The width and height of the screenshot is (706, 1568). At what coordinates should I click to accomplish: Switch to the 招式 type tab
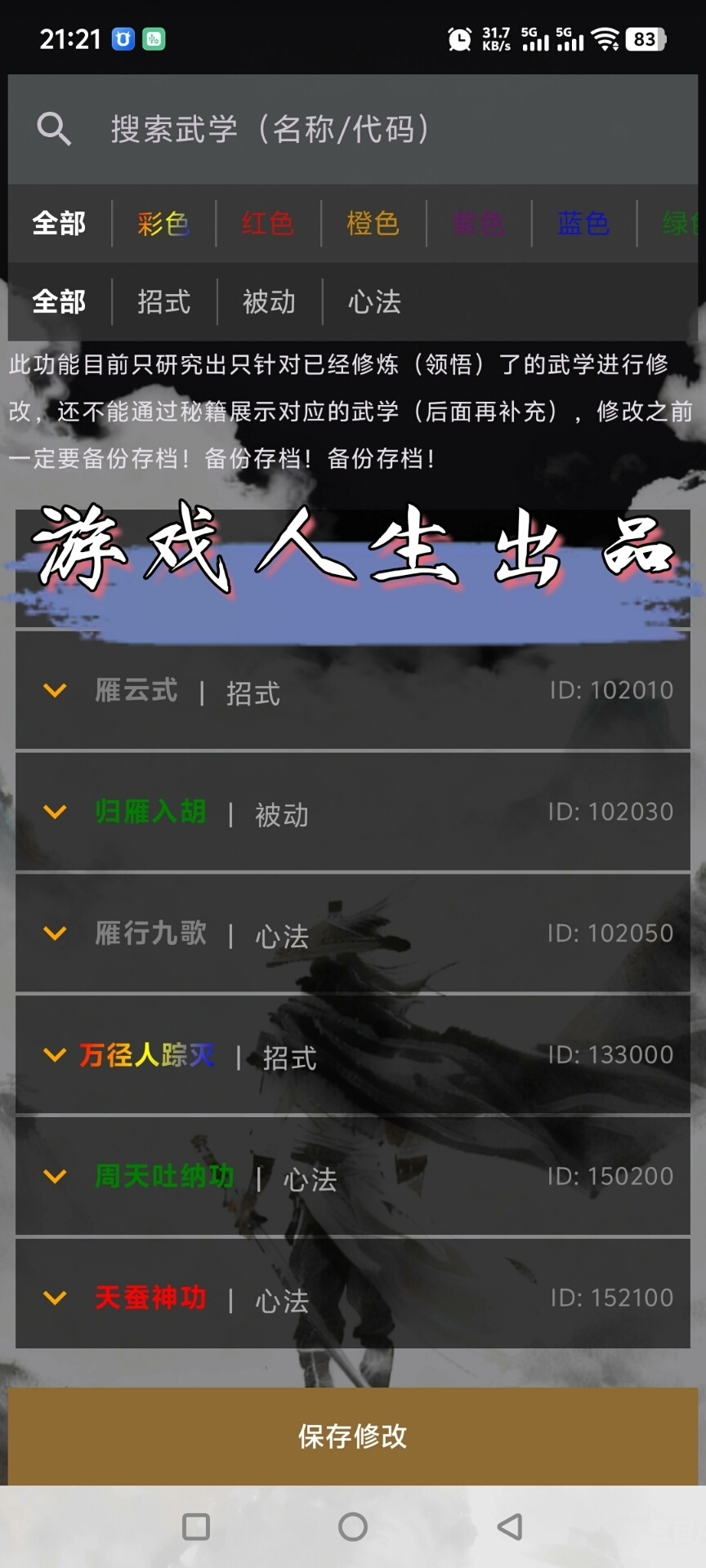[x=163, y=301]
